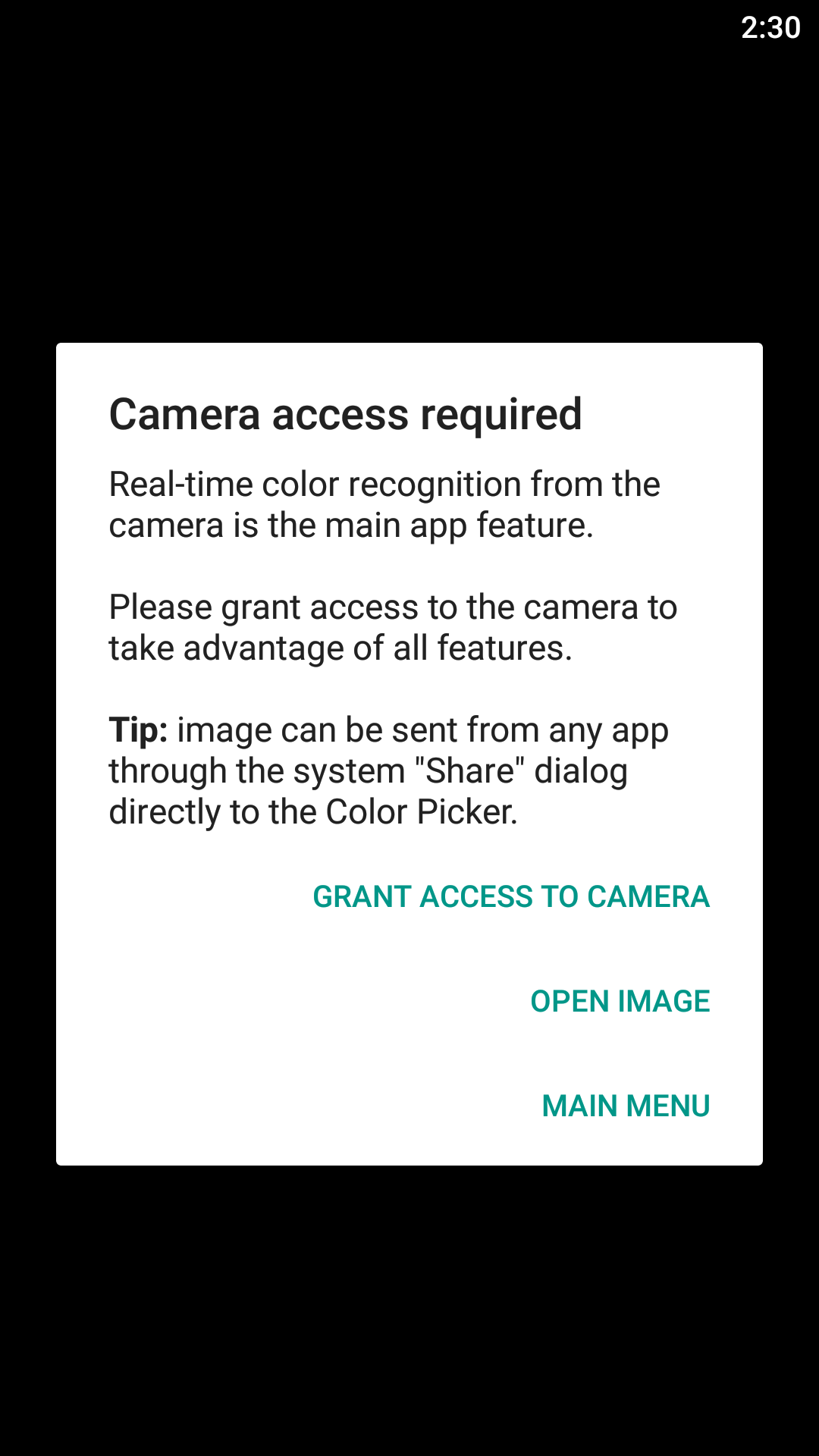
Task: Click the real-time color recognition text
Action: [x=384, y=503]
